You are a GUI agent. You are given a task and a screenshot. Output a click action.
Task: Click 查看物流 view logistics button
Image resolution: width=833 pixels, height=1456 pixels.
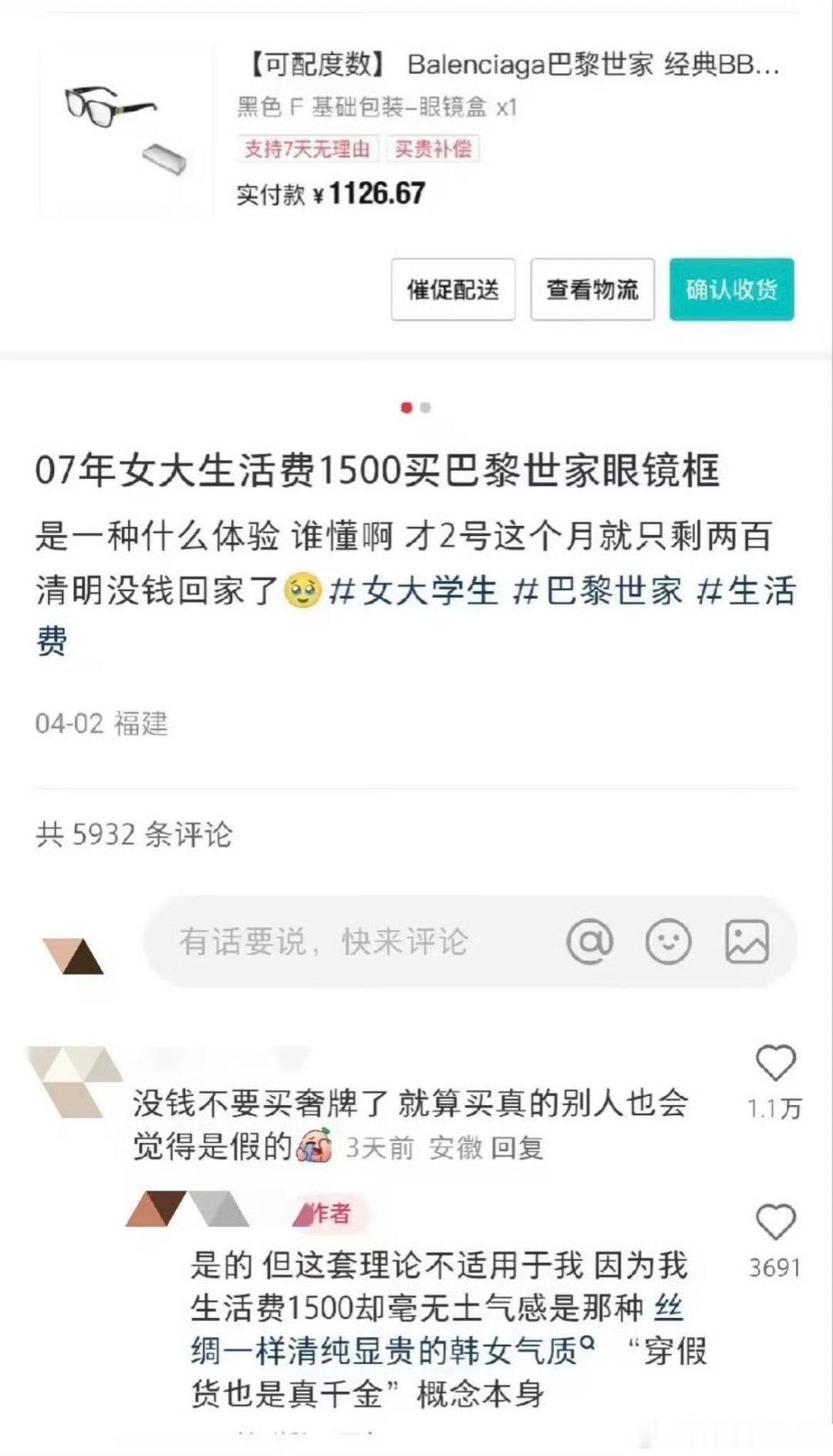[x=592, y=291]
